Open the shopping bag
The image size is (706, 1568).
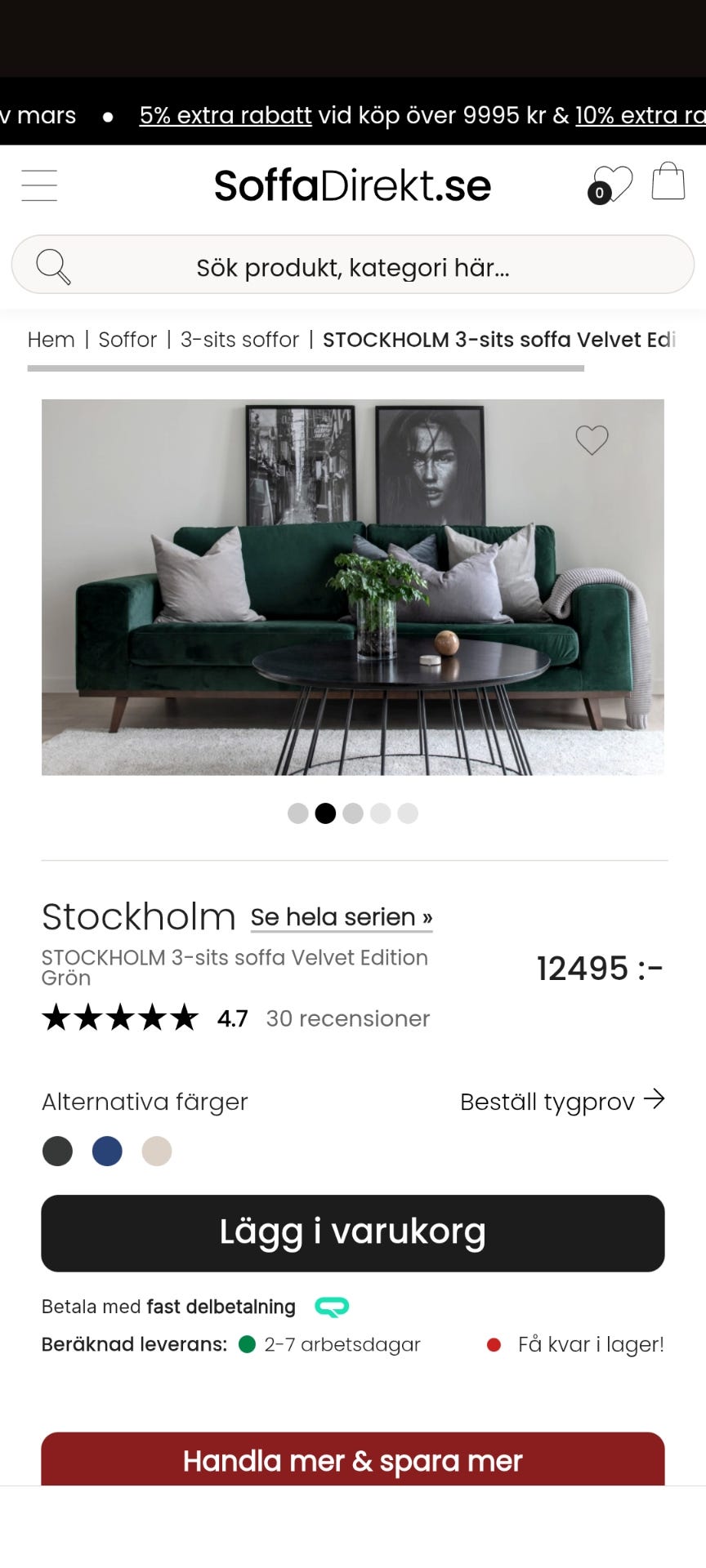(668, 181)
